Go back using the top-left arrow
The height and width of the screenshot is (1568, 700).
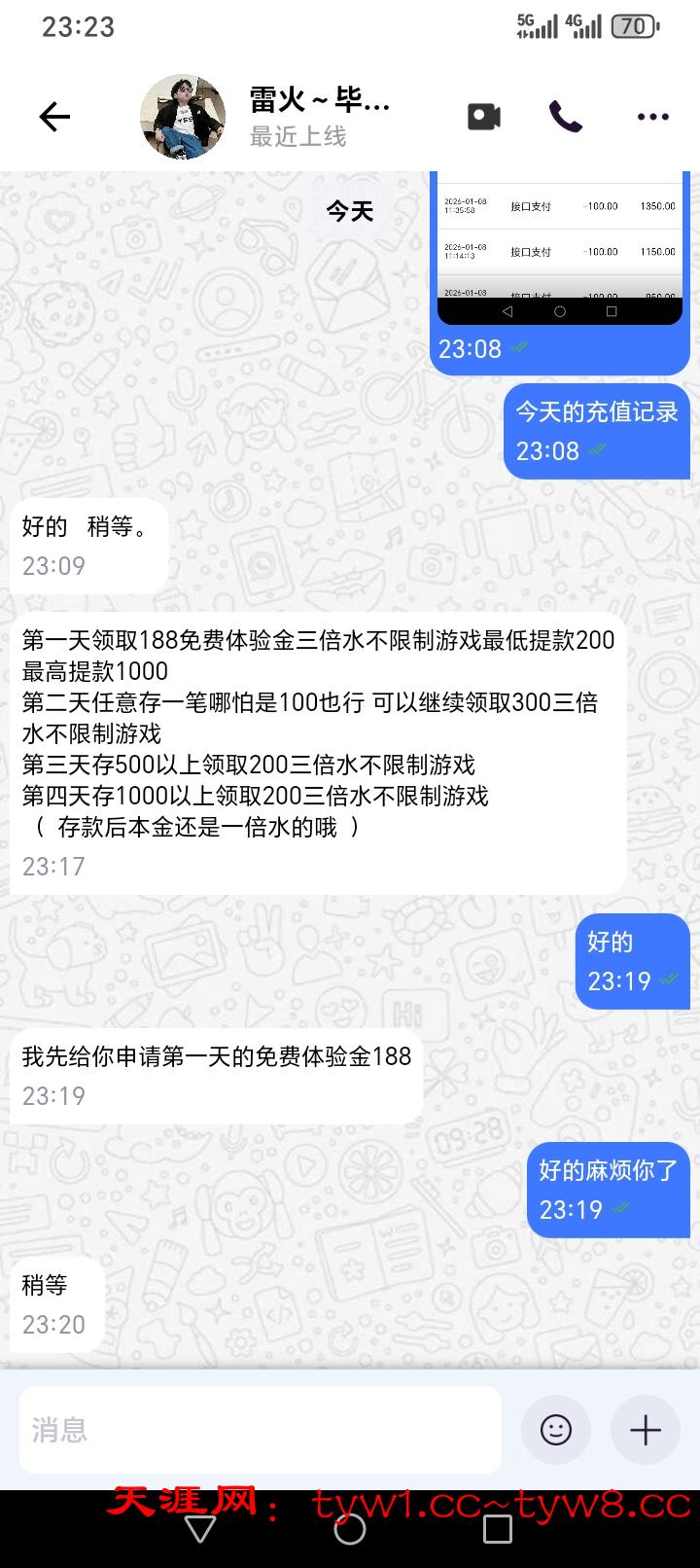(54, 117)
